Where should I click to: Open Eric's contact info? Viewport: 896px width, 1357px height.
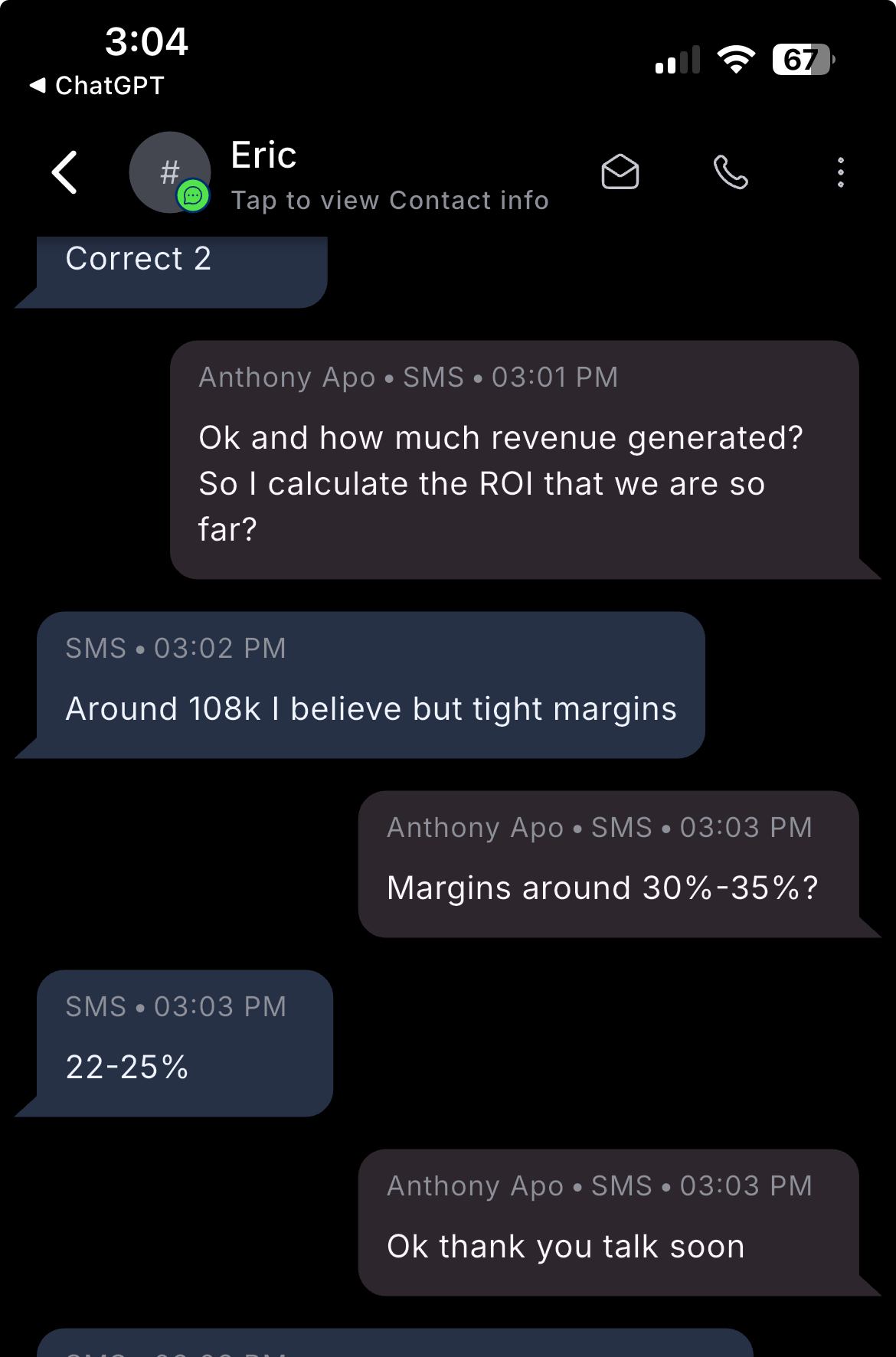point(389,200)
